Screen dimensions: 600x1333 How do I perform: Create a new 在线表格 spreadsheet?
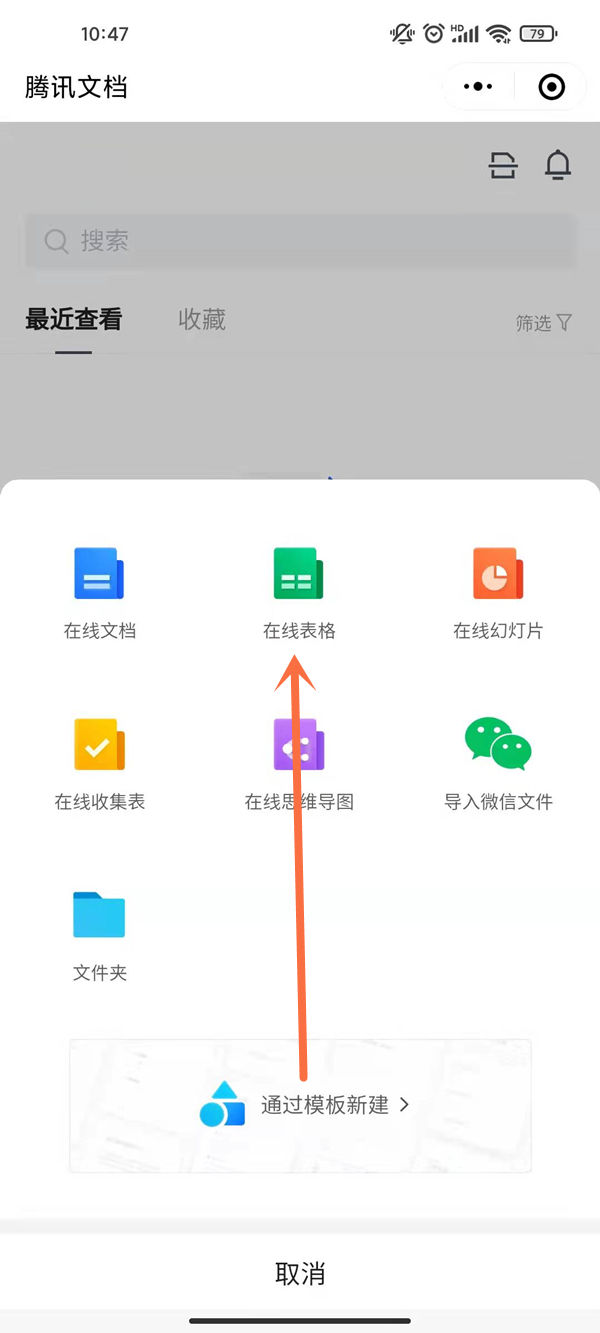click(x=299, y=591)
